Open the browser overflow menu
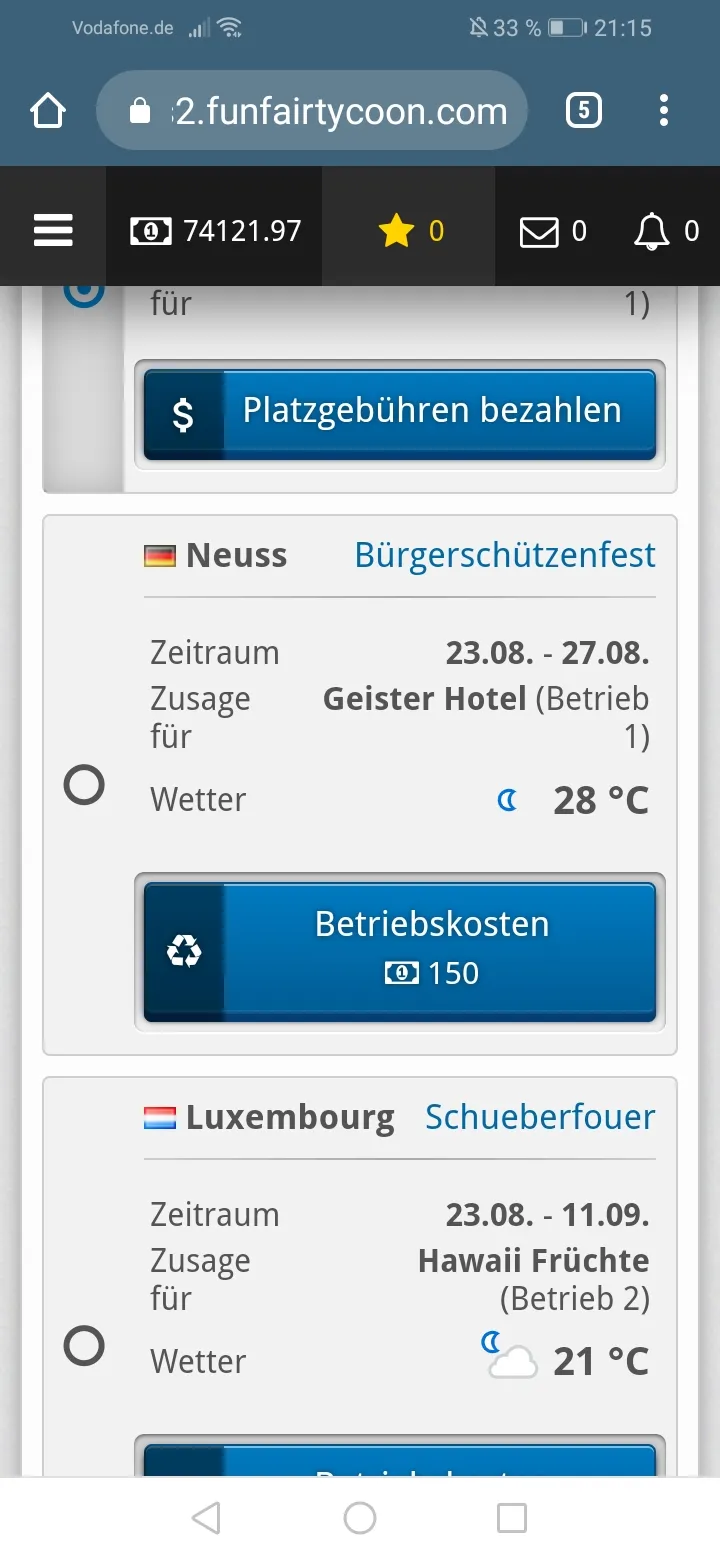The image size is (720, 1560). click(x=664, y=111)
